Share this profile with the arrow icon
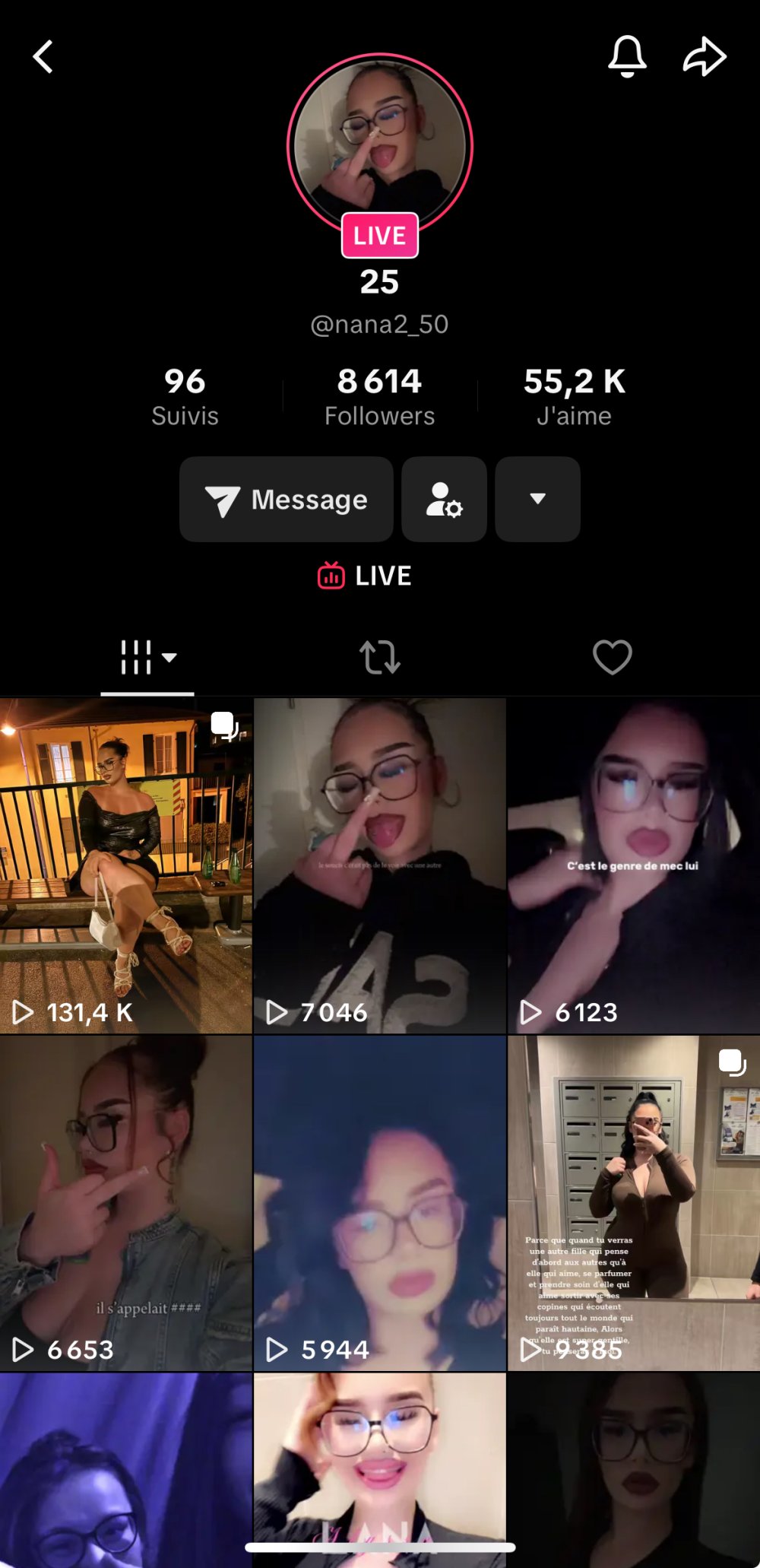 point(705,57)
